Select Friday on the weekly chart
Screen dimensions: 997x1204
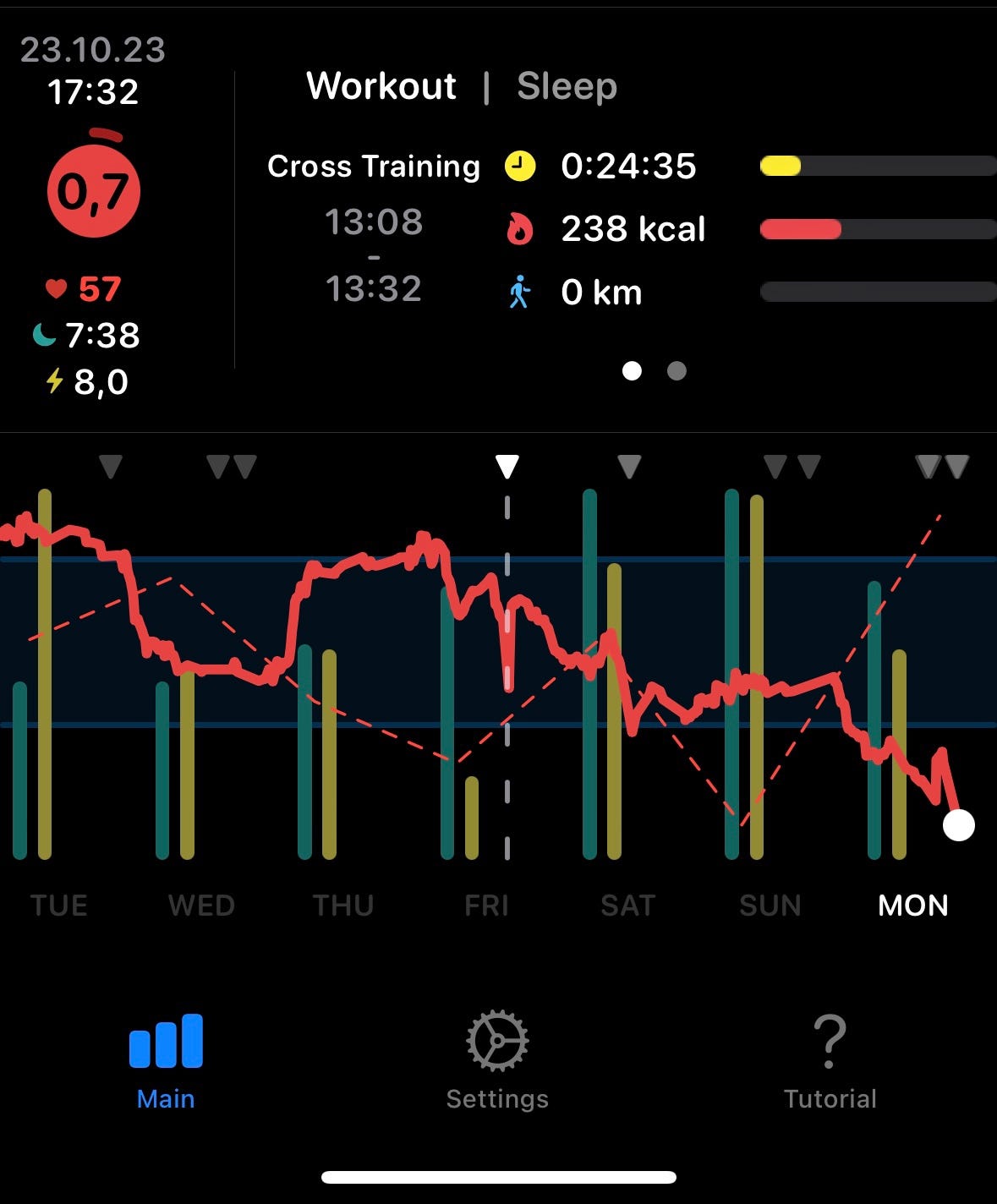point(487,906)
